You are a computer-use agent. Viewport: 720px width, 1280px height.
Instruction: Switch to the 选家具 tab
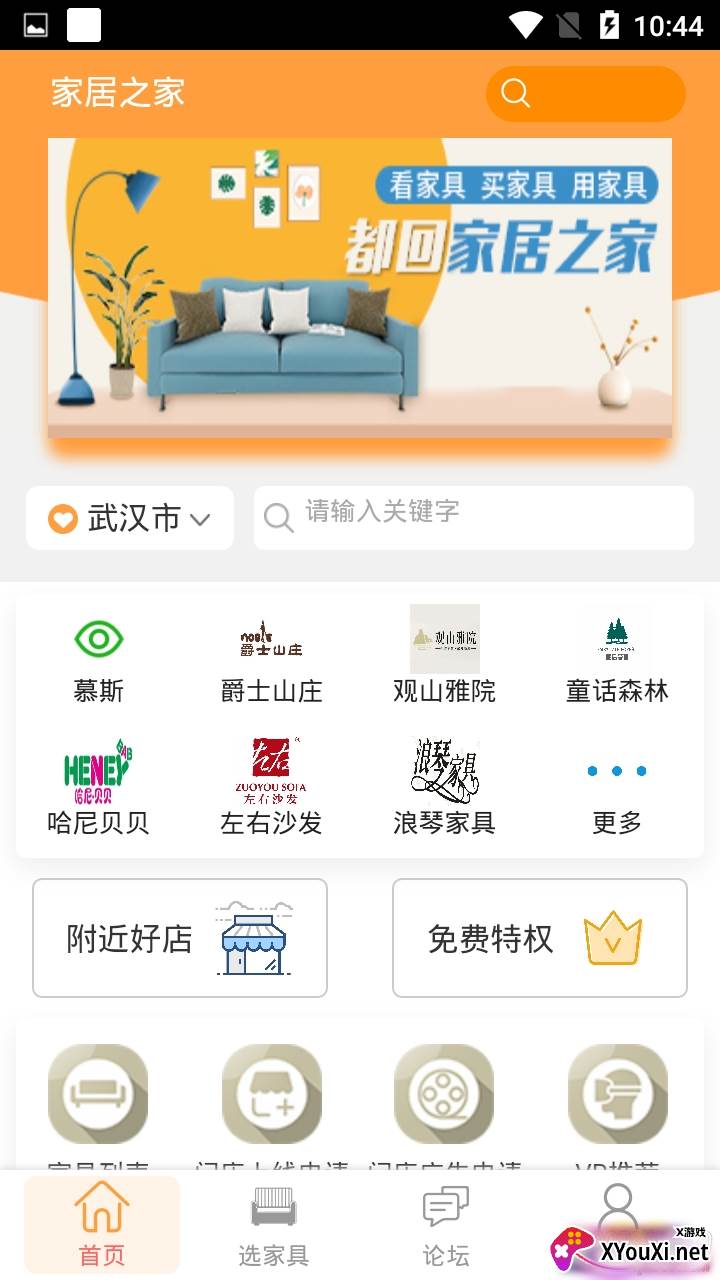point(273,1225)
